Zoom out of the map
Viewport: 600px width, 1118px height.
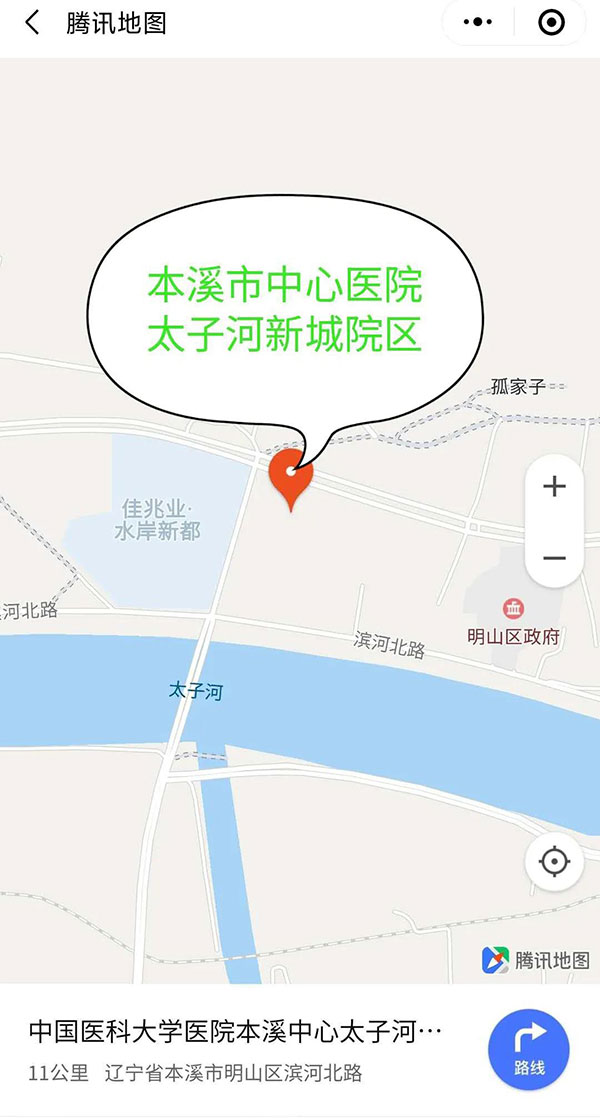tap(554, 558)
